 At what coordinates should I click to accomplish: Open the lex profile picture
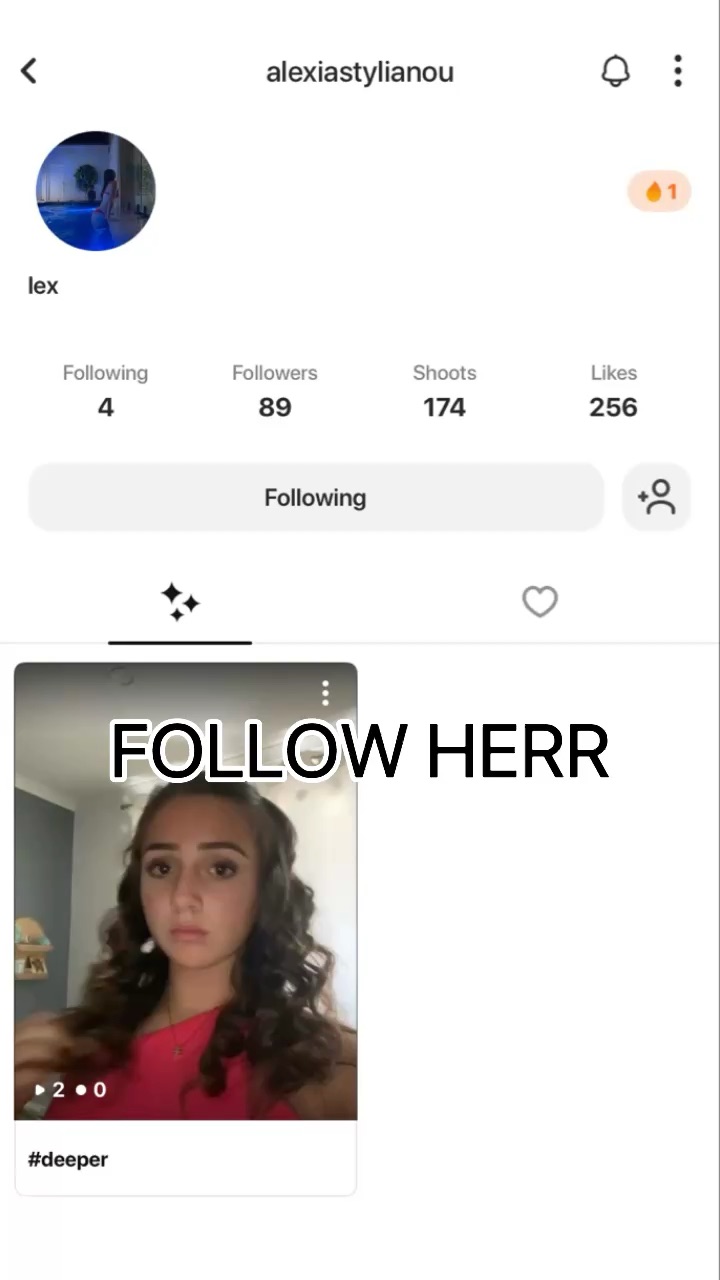click(x=96, y=191)
